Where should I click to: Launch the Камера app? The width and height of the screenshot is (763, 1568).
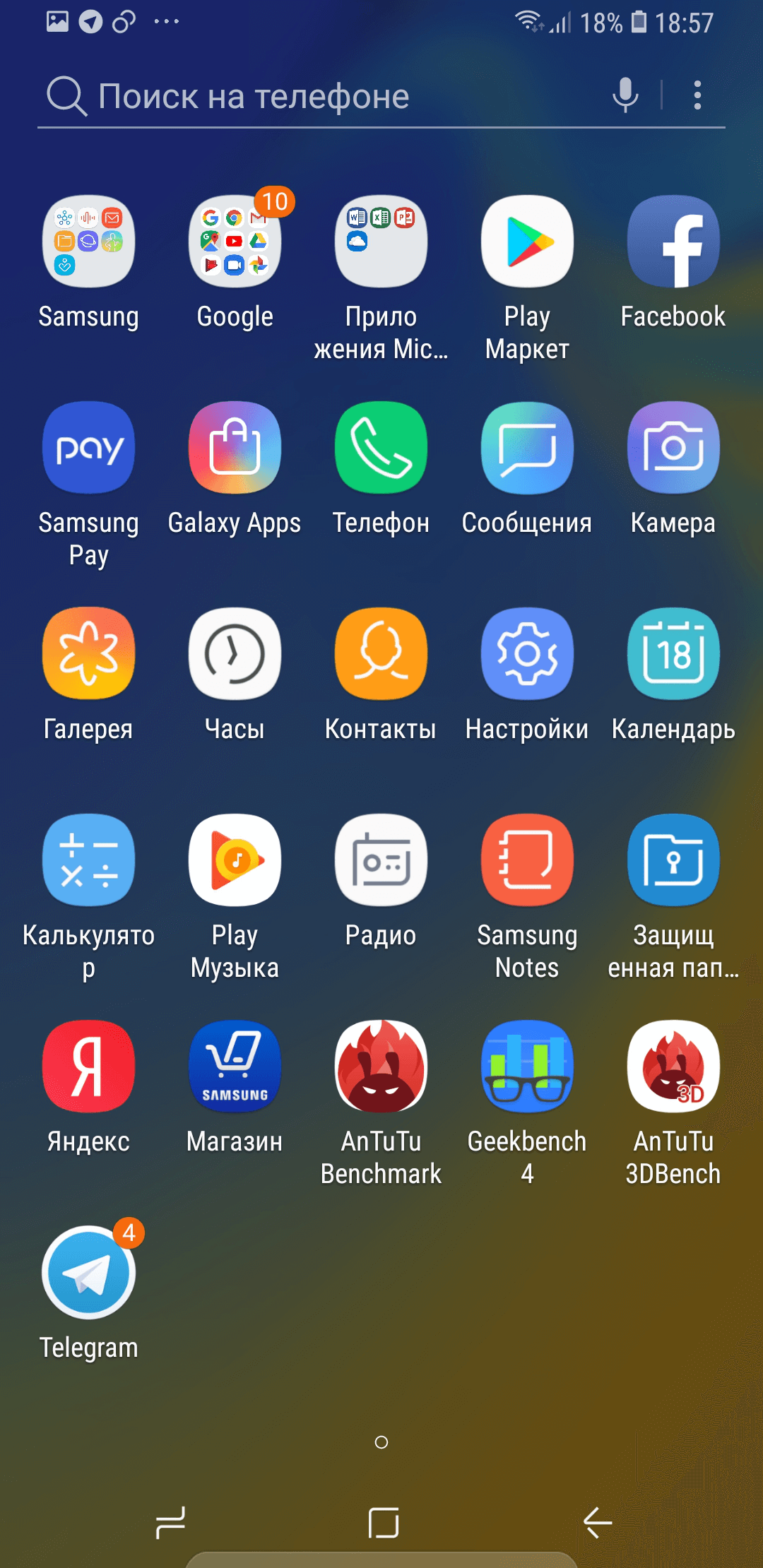[x=673, y=448]
